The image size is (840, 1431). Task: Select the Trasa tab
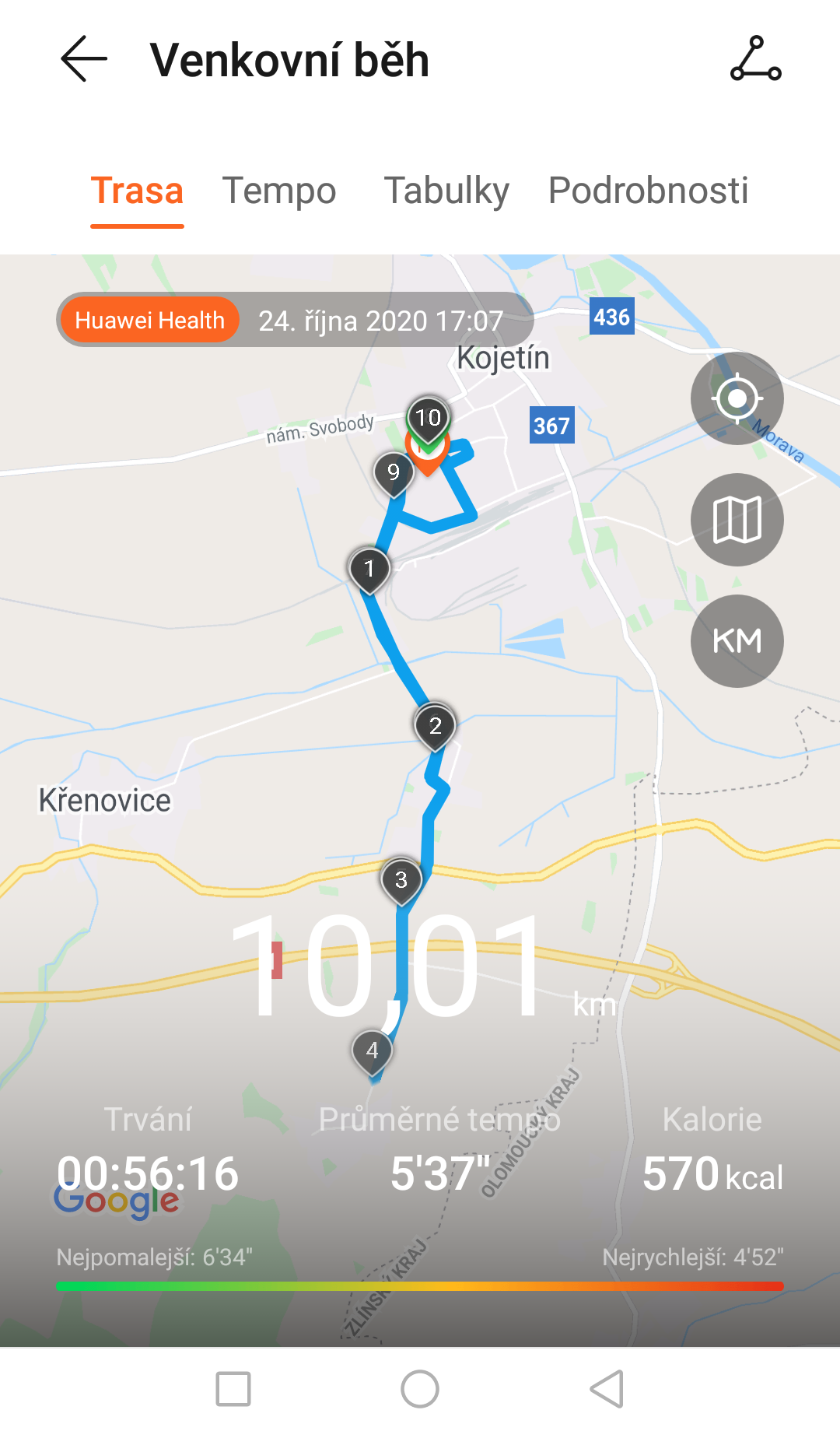[x=137, y=191]
